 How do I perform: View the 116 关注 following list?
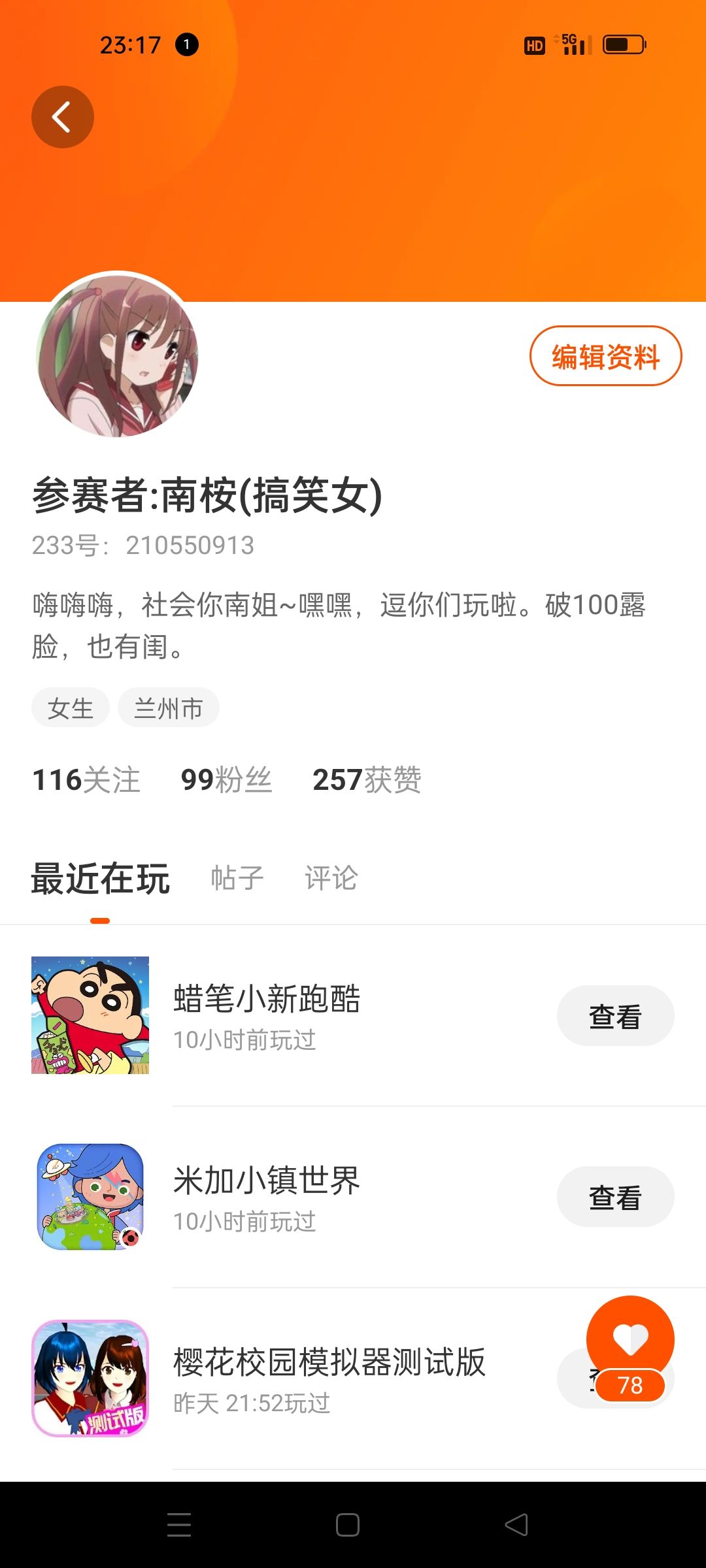click(x=86, y=779)
